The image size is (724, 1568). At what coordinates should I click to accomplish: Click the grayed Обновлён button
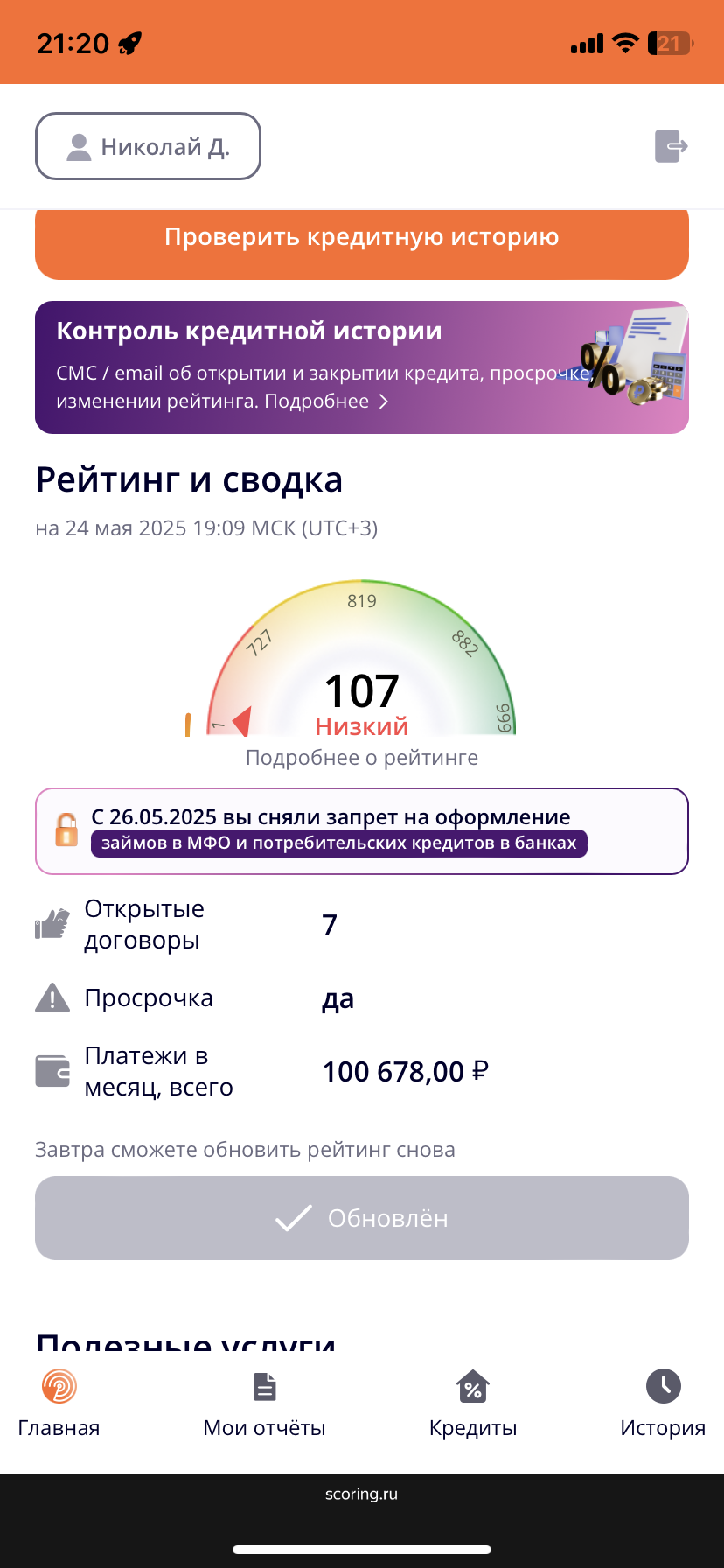[361, 1217]
